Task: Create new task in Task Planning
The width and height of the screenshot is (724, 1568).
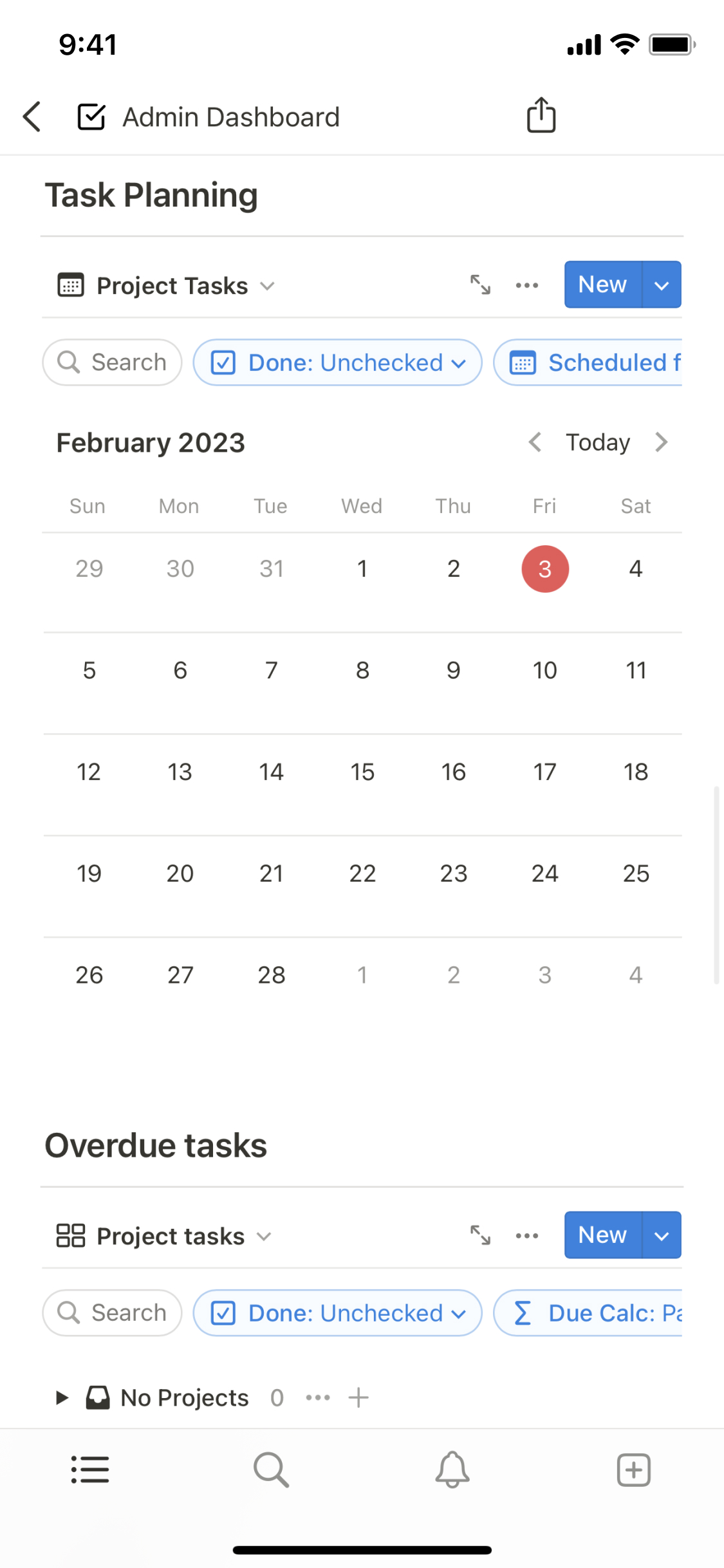Action: [x=602, y=285]
